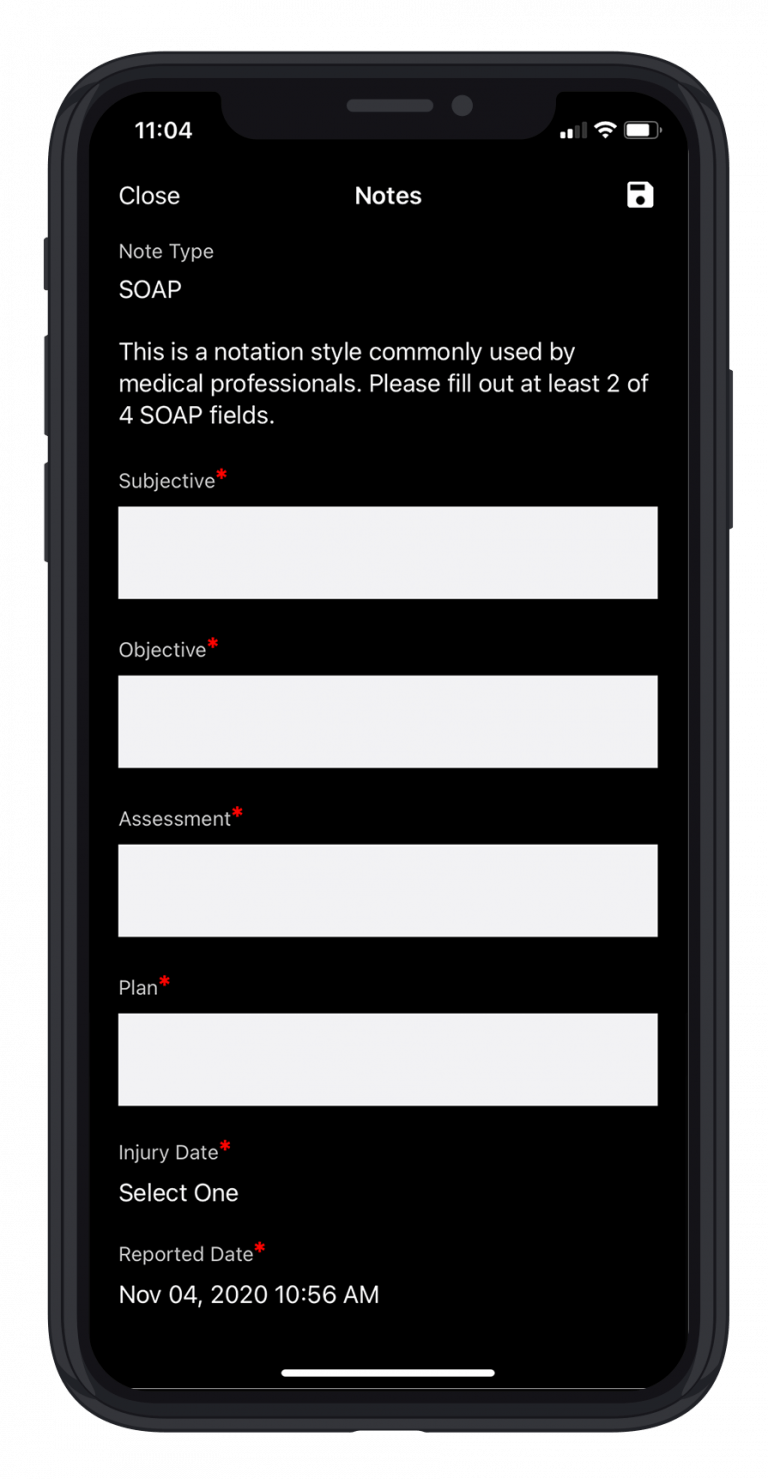Change the SOAP note type
Image resolution: width=768 pixels, height=1479 pixels.
tap(150, 290)
